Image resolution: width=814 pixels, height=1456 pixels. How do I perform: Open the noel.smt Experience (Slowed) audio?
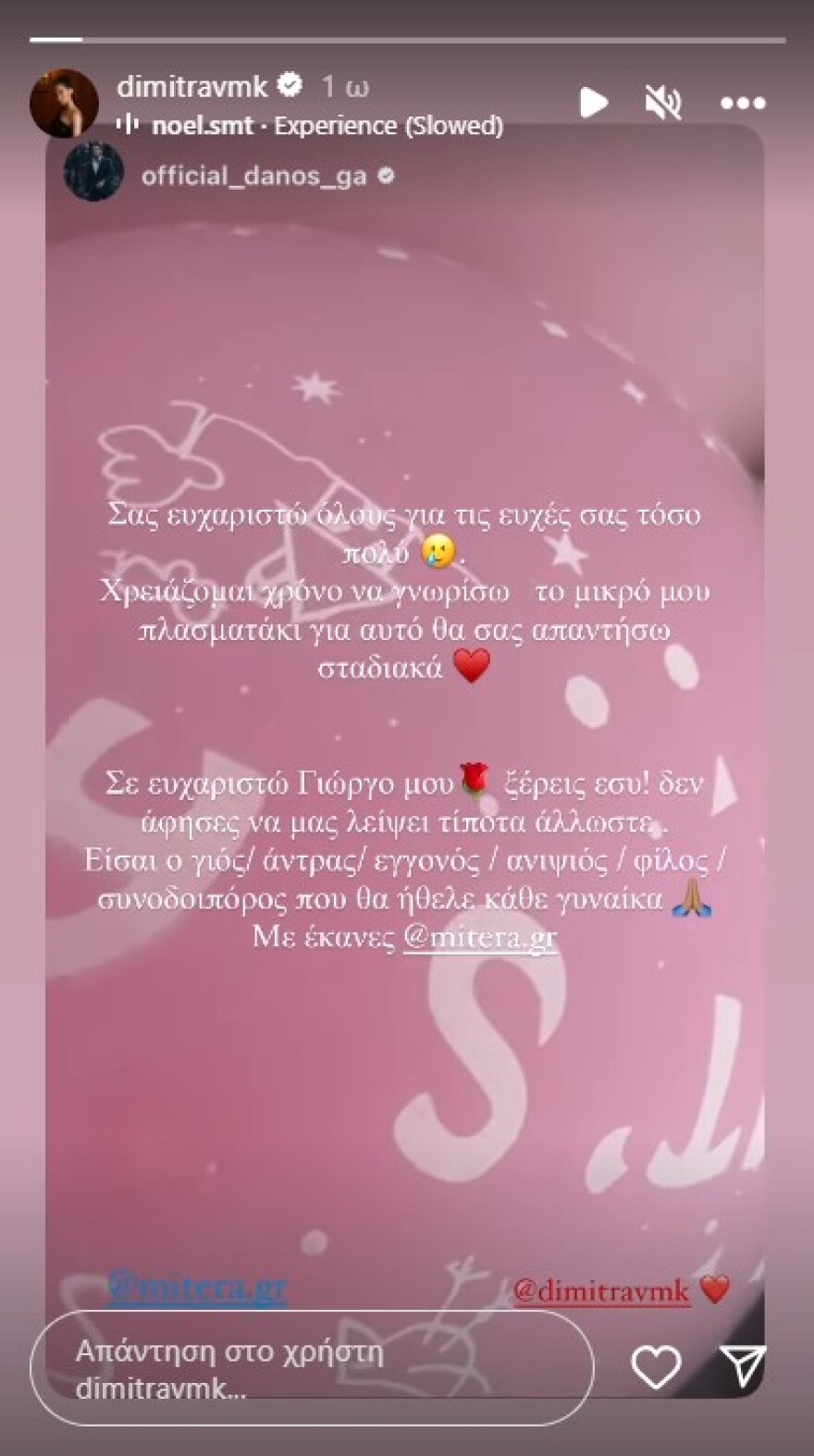pyautogui.click(x=313, y=125)
